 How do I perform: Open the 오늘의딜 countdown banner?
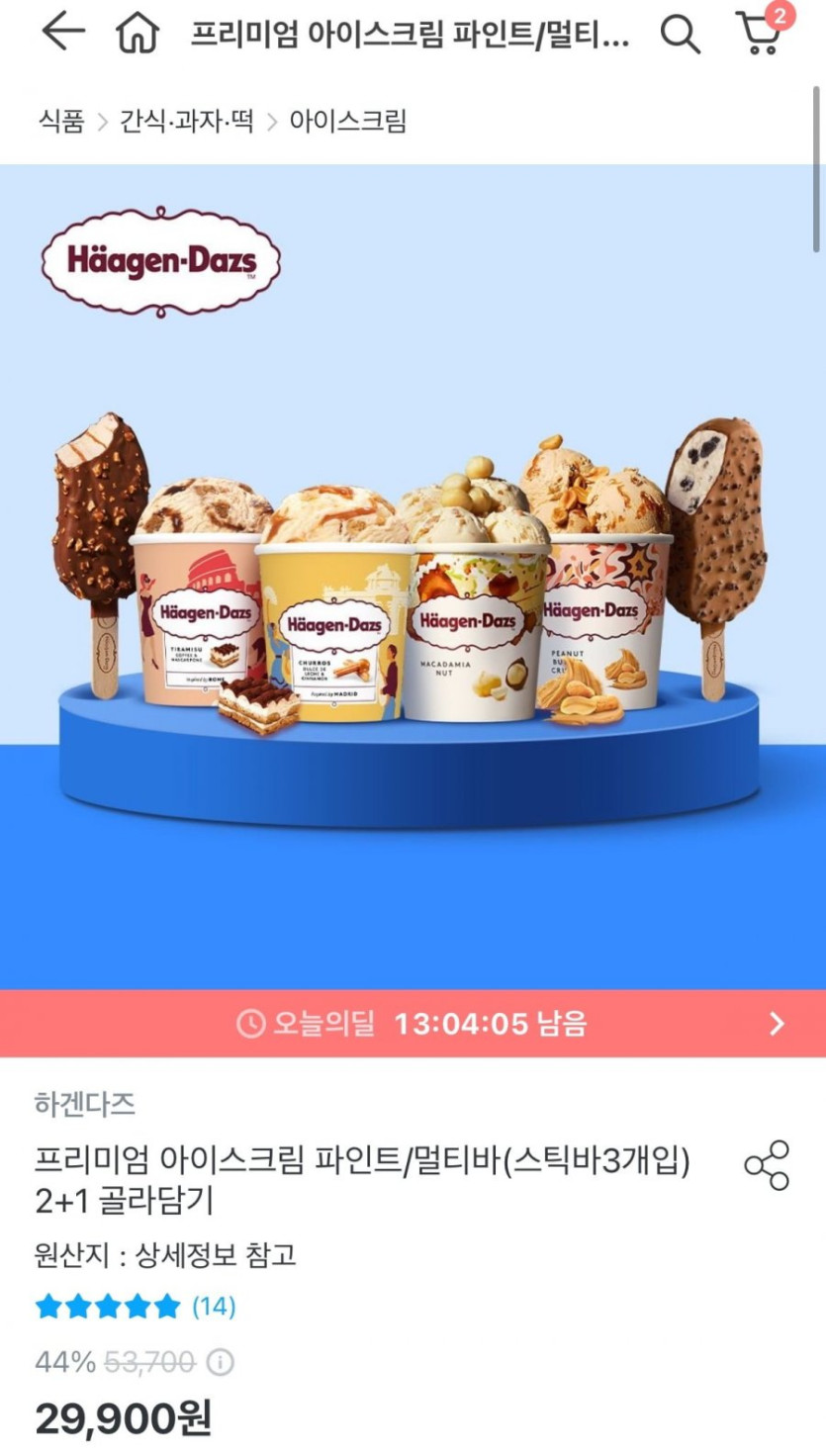[x=413, y=1024]
